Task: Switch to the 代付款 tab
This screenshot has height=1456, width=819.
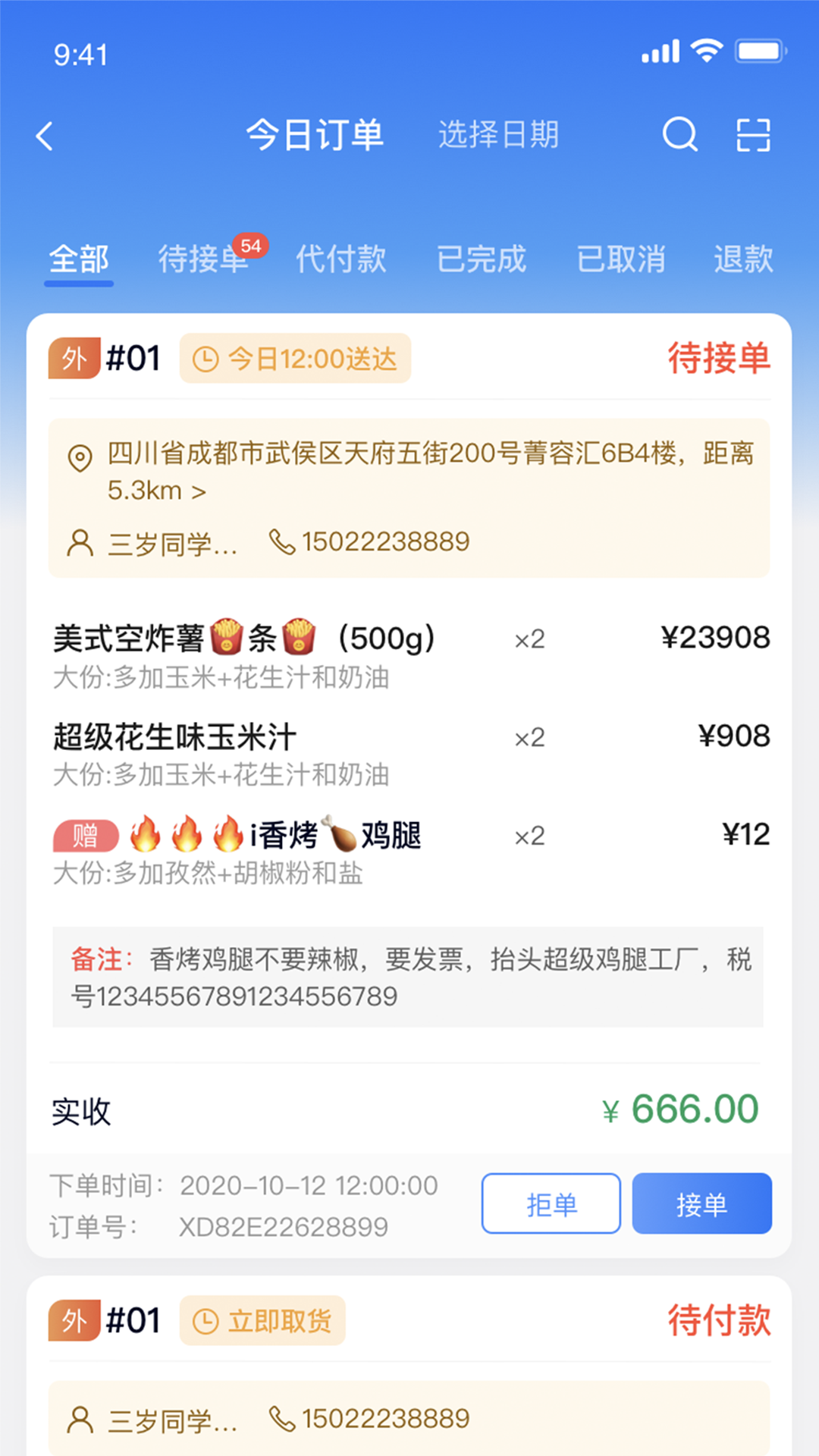Action: coord(341,259)
